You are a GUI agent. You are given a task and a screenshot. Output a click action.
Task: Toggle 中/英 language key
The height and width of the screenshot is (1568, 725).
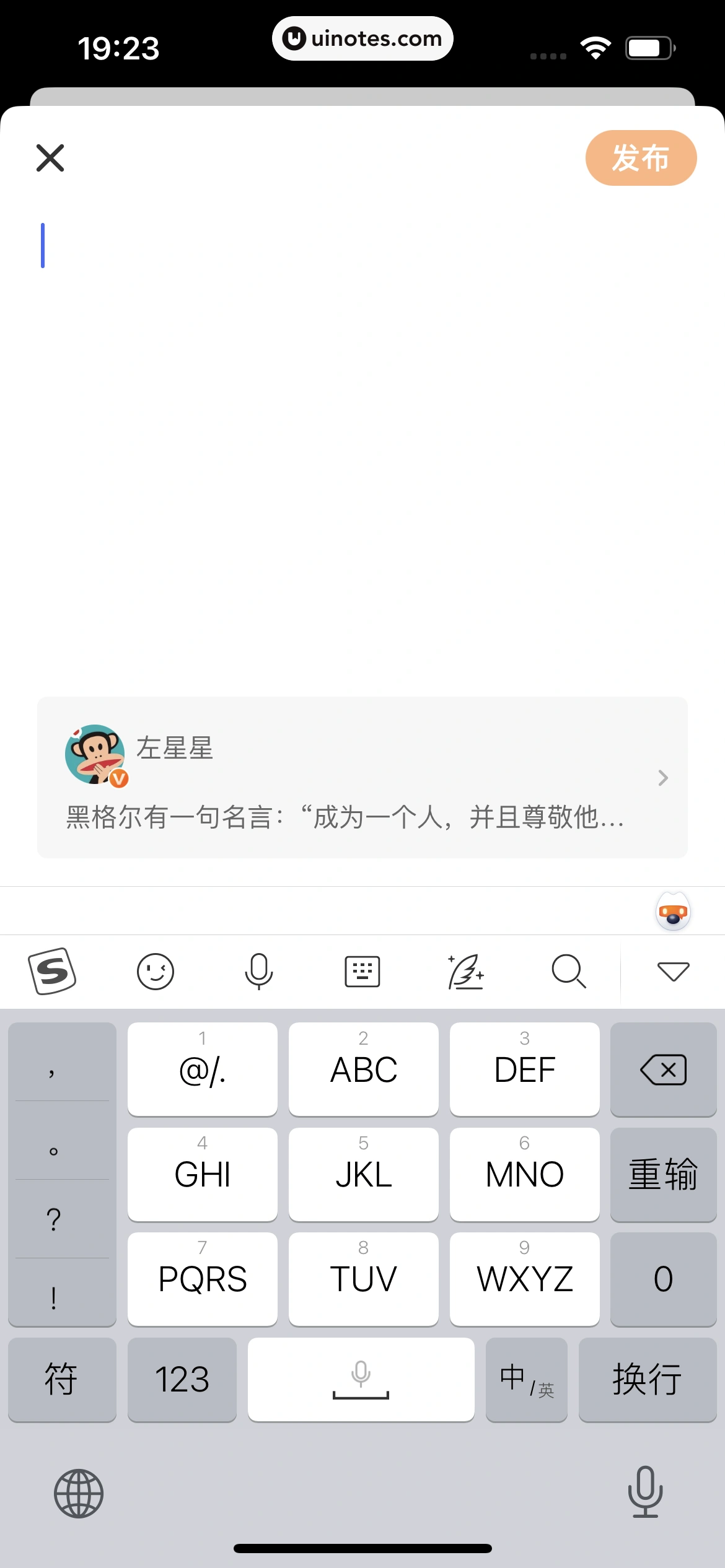click(x=526, y=1380)
